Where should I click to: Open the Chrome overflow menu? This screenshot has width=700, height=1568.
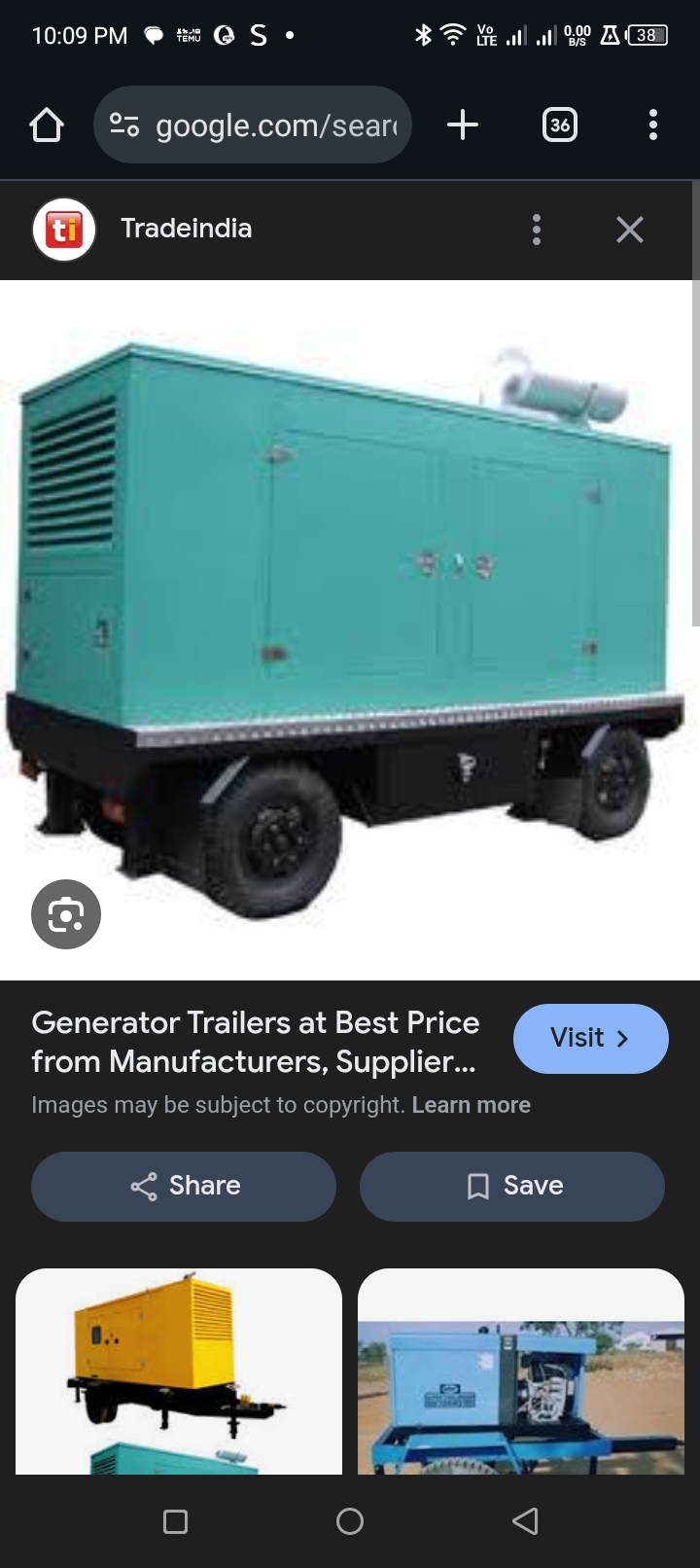(x=652, y=125)
